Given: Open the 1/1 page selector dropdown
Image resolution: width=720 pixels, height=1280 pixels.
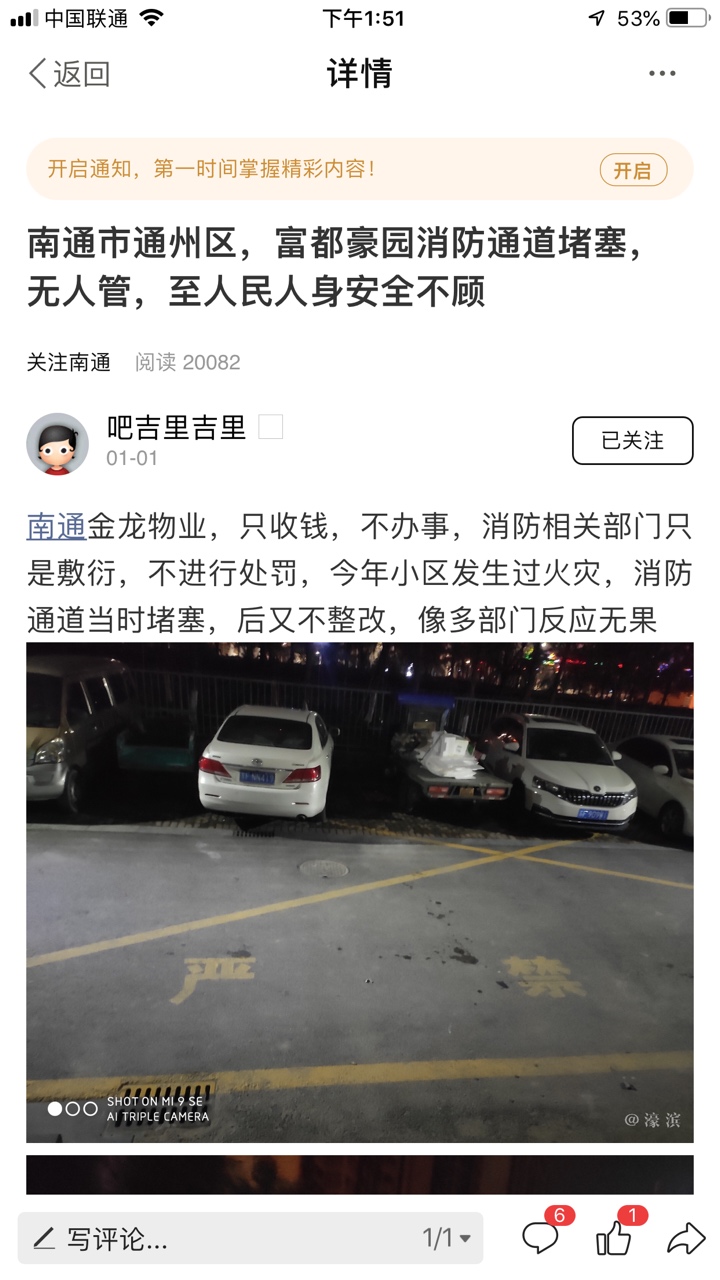Looking at the screenshot, I should click(x=446, y=1239).
